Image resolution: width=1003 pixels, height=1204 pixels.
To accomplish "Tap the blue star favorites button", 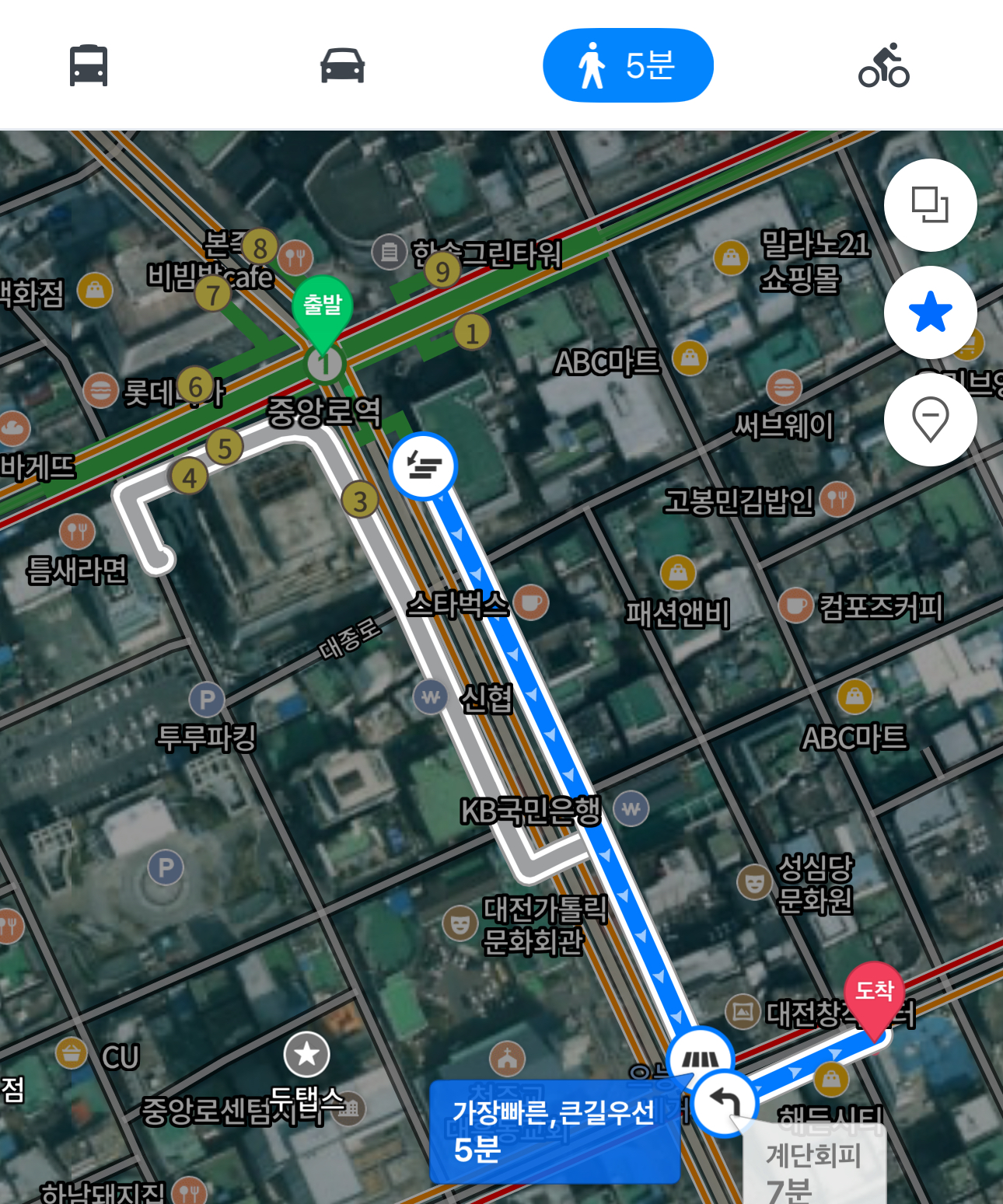I will (x=930, y=312).
